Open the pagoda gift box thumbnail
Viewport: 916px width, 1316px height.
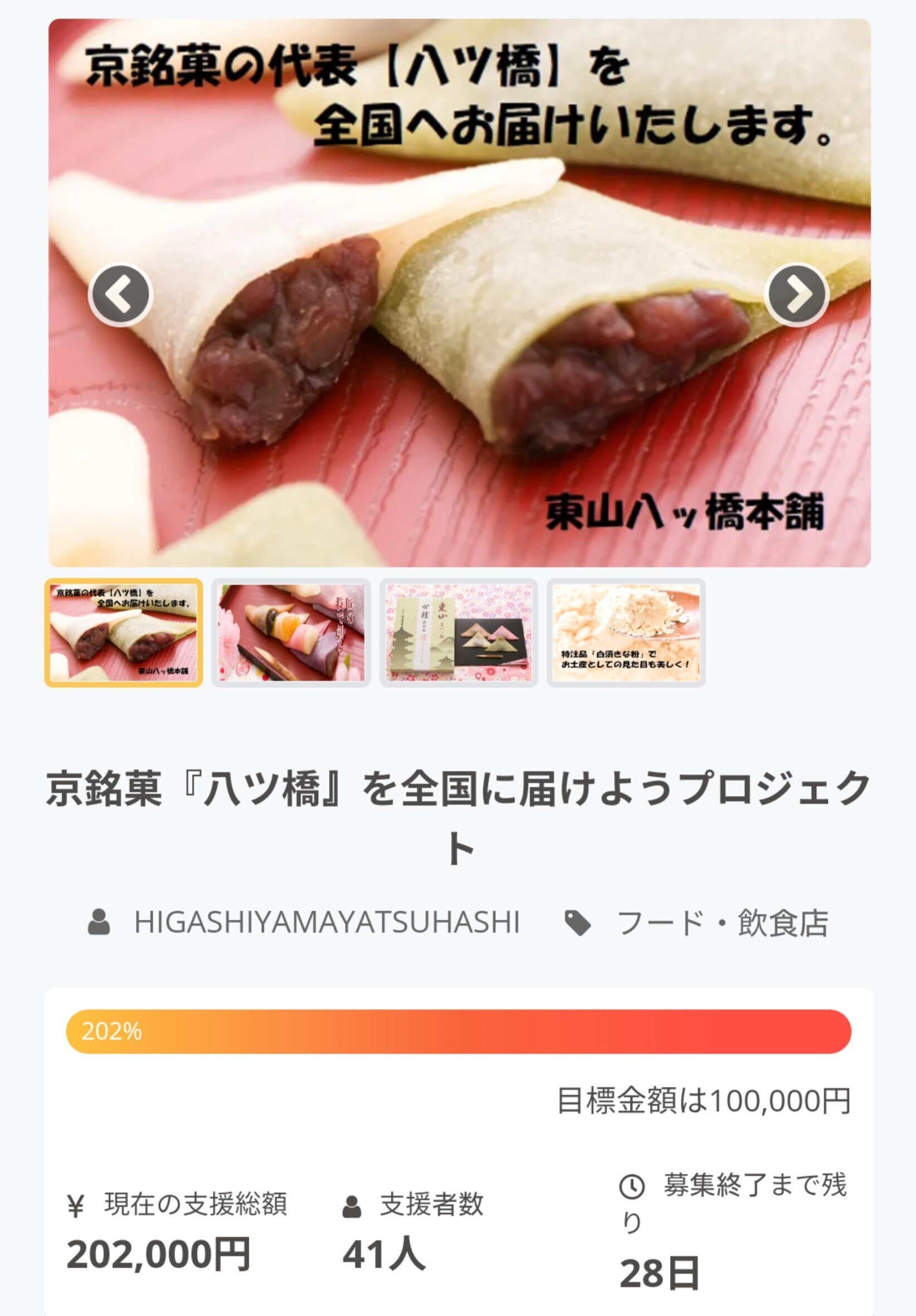(x=459, y=632)
